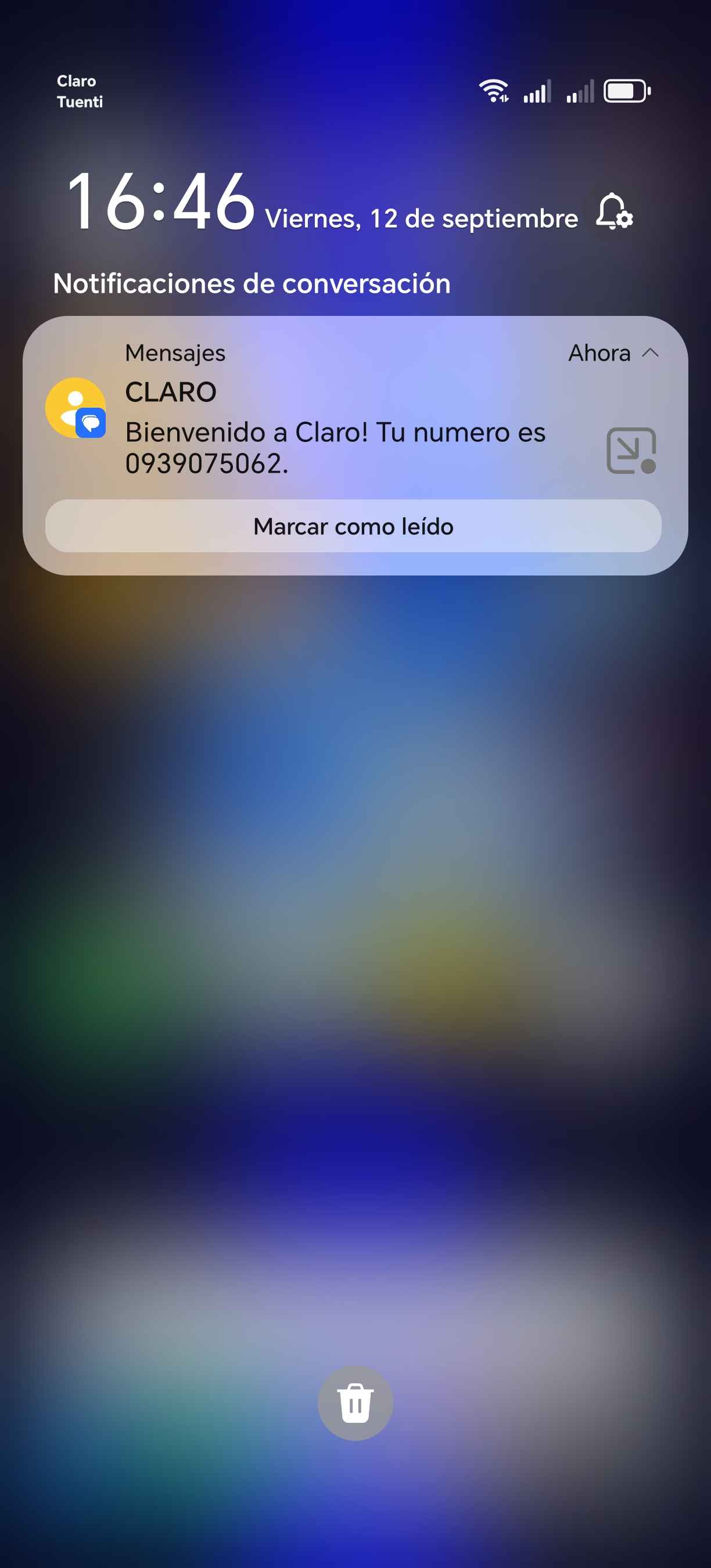Open CLARO message in floating window
This screenshot has width=711, height=1568.
[x=631, y=451]
